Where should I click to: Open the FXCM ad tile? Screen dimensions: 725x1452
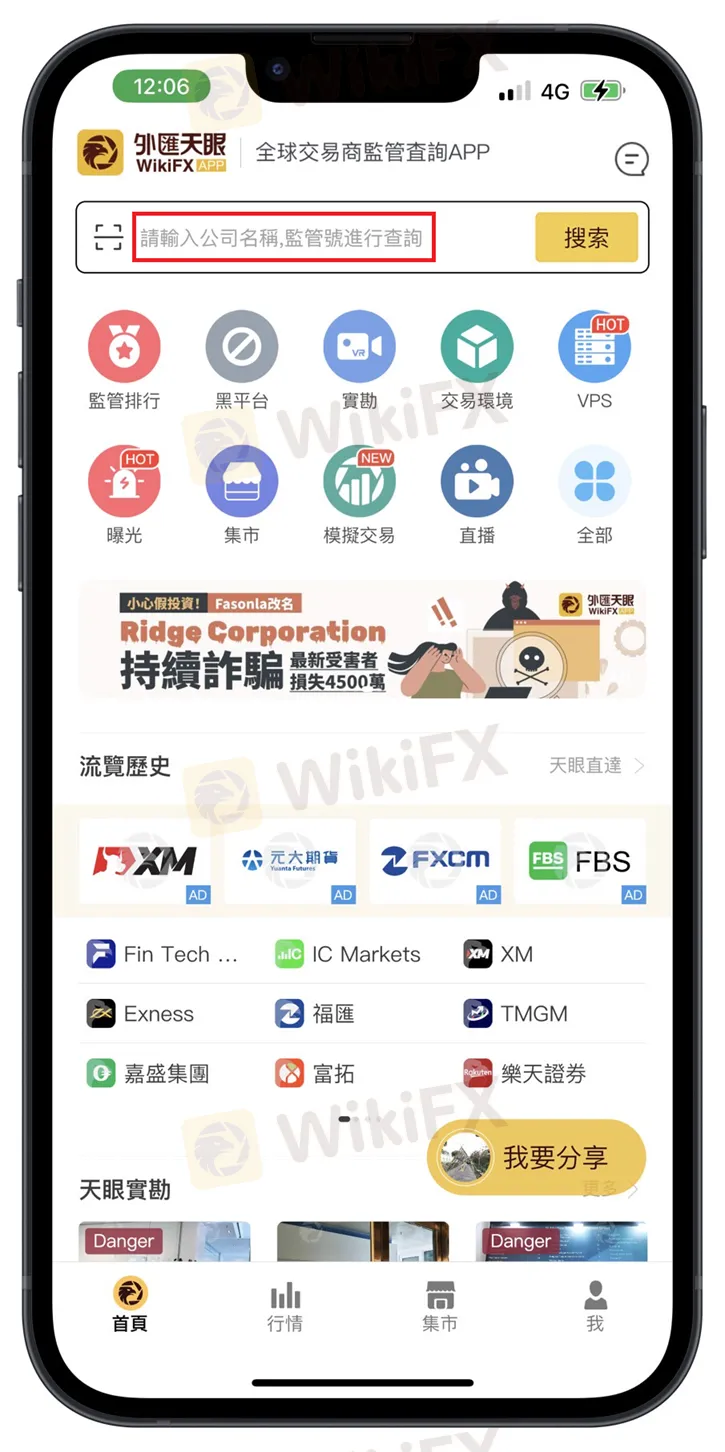click(435, 860)
